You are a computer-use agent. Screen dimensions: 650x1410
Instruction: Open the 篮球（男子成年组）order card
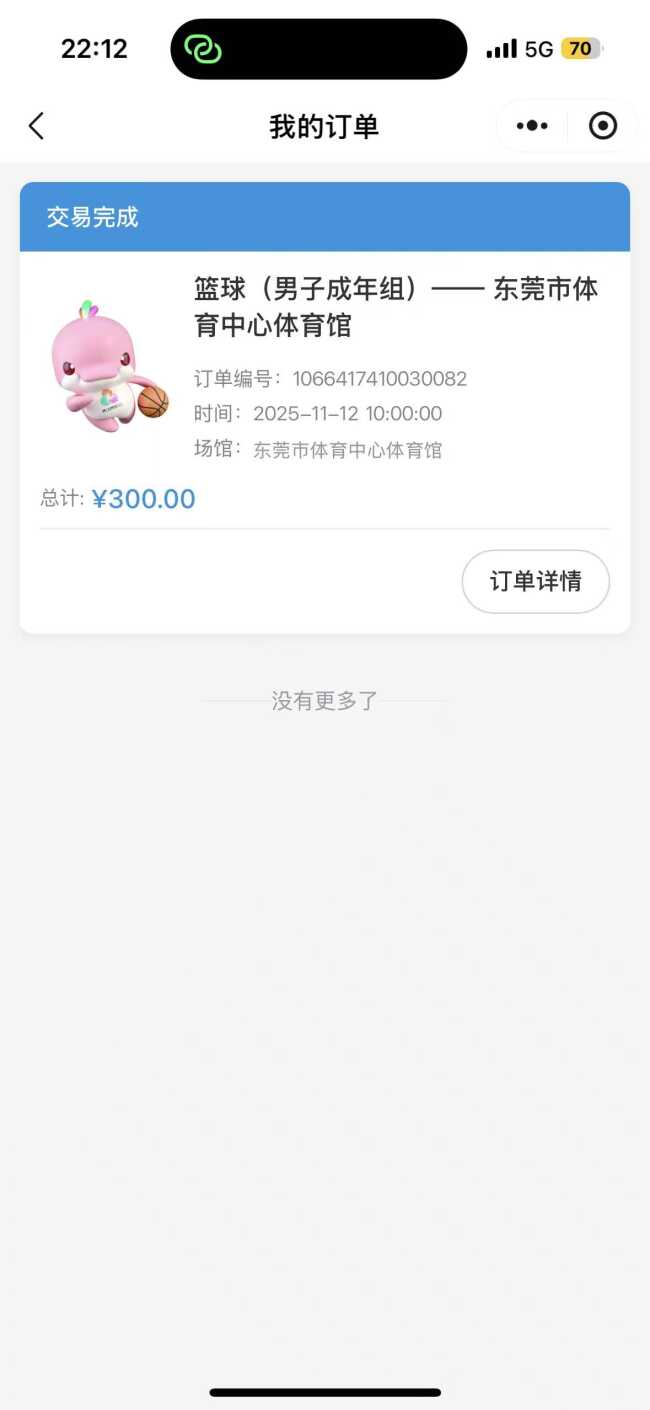coord(396,307)
